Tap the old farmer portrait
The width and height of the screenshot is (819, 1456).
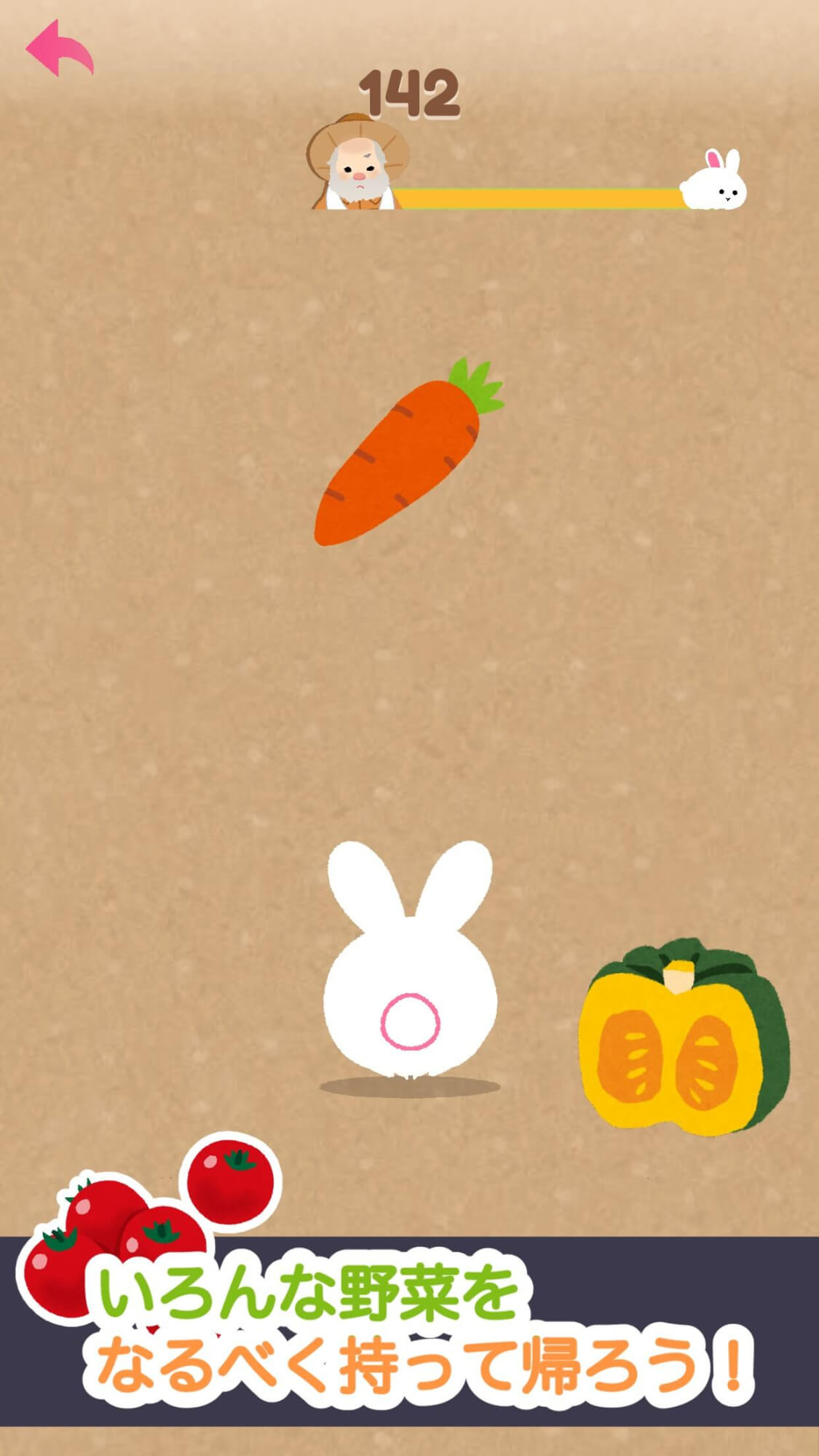355,171
